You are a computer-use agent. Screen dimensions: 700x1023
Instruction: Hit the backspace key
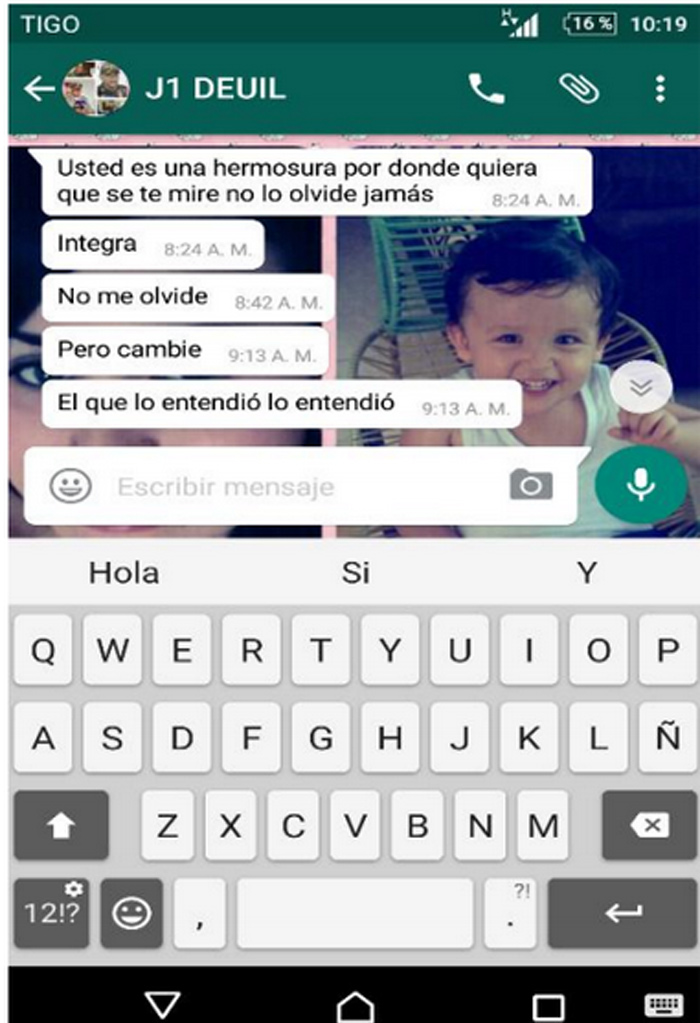pos(650,826)
